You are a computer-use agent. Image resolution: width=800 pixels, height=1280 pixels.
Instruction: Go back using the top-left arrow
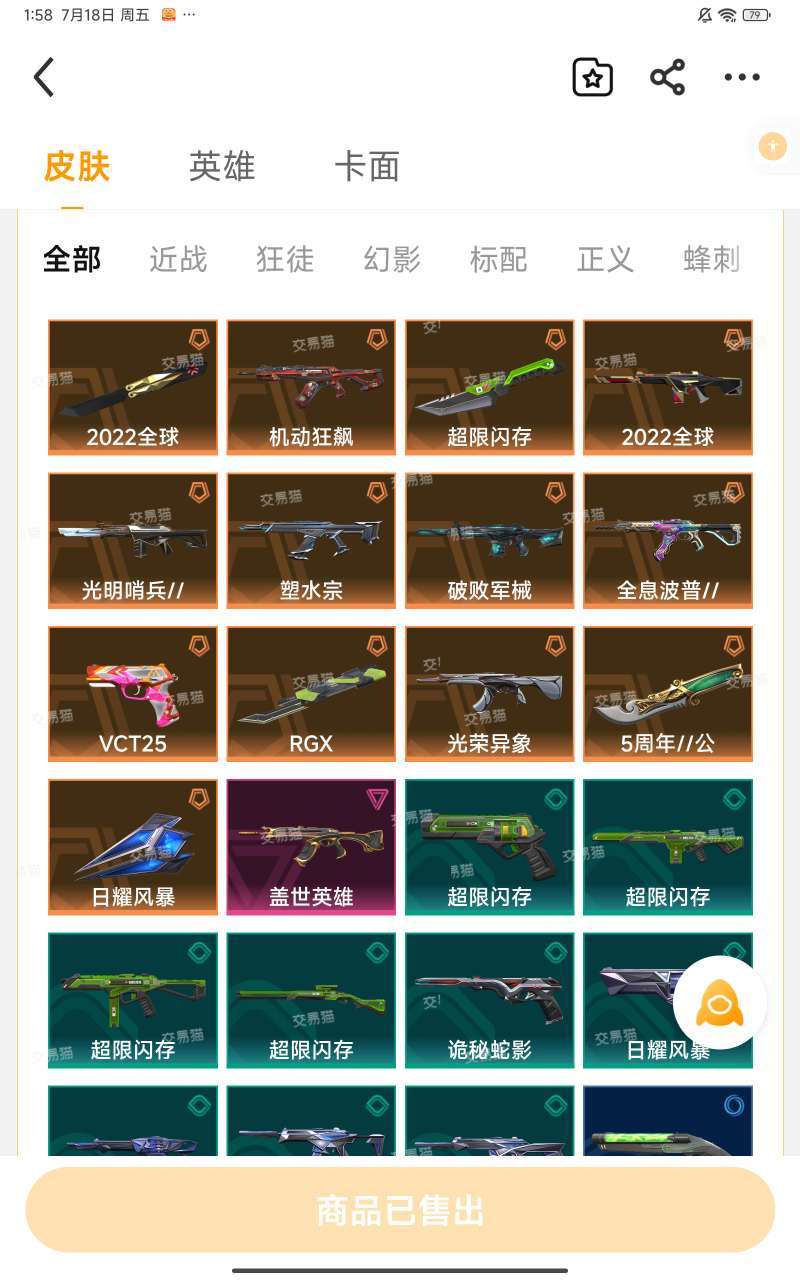43,77
